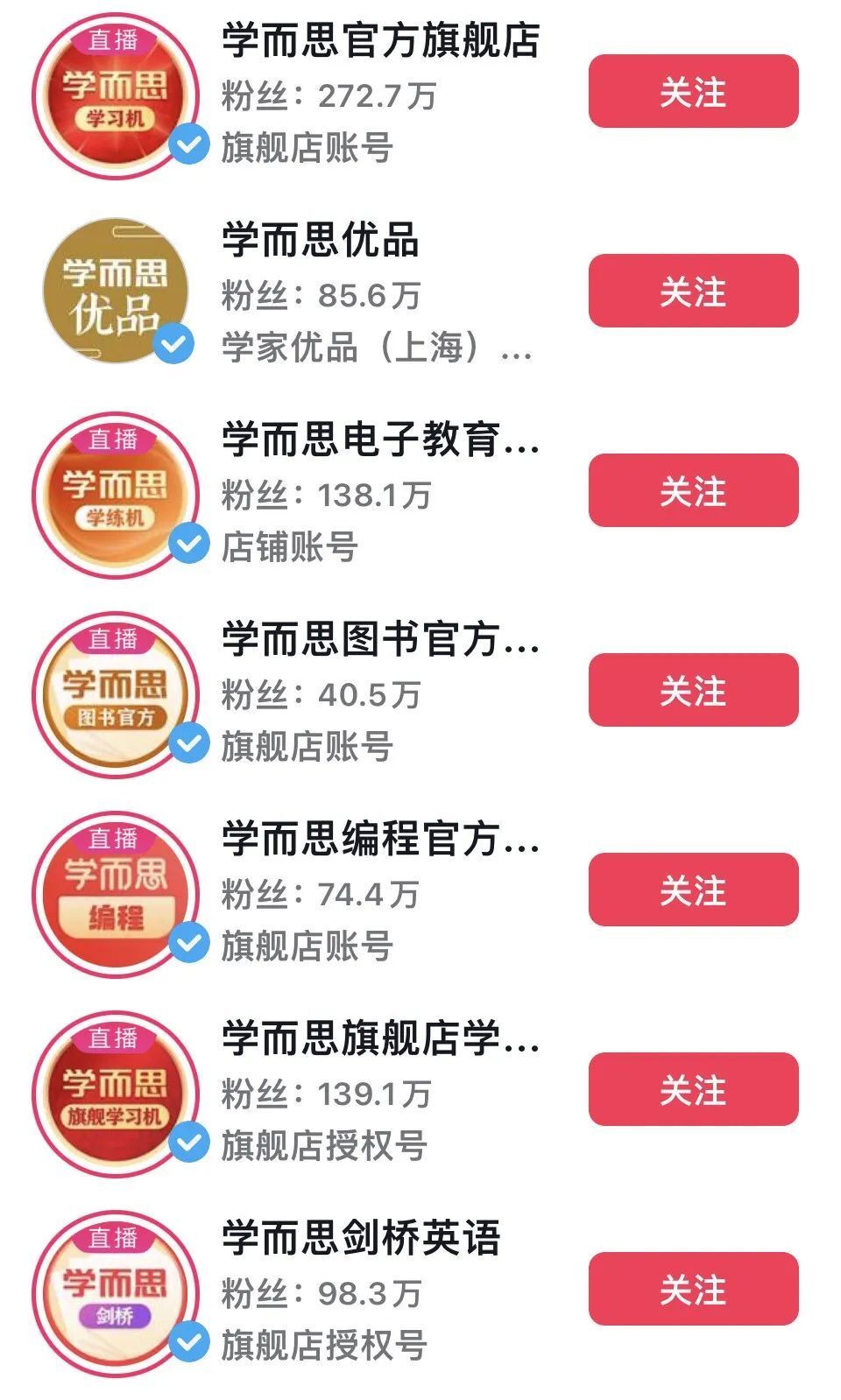Follow the 学而思图书官方 account
Viewport: 841px width, 1400px height.
(x=693, y=691)
